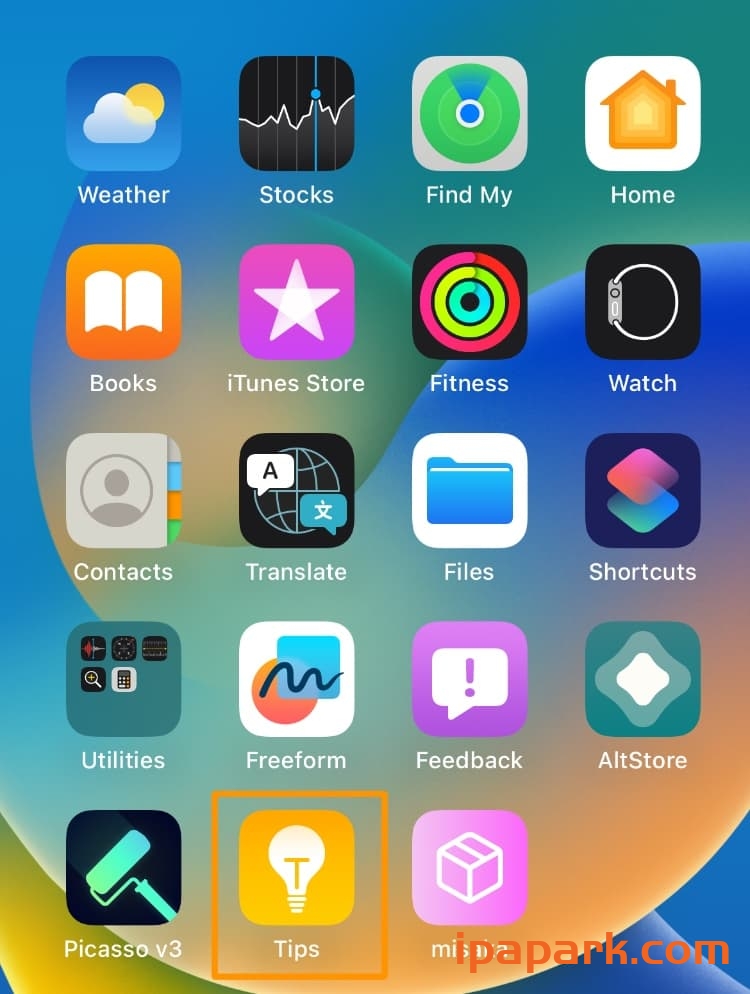Tap the highlighted Tips app
This screenshot has height=994, width=750.
pos(296,867)
